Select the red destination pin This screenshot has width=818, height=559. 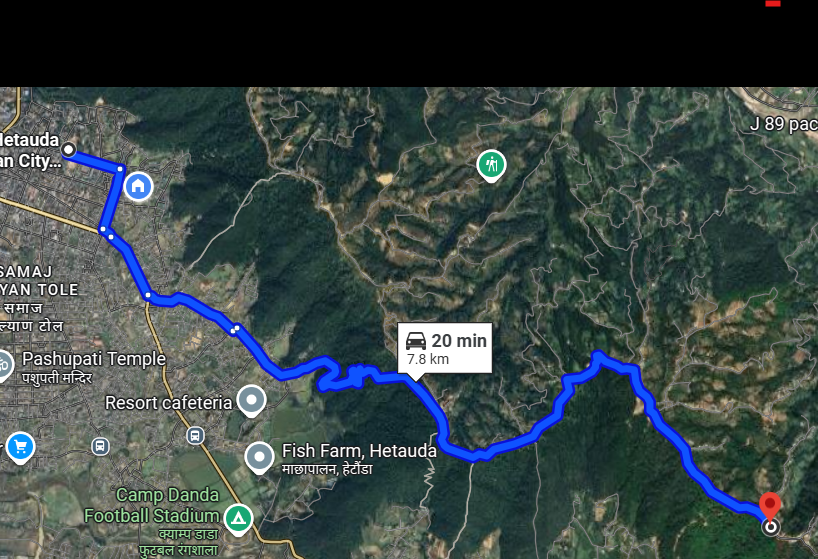[x=770, y=505]
